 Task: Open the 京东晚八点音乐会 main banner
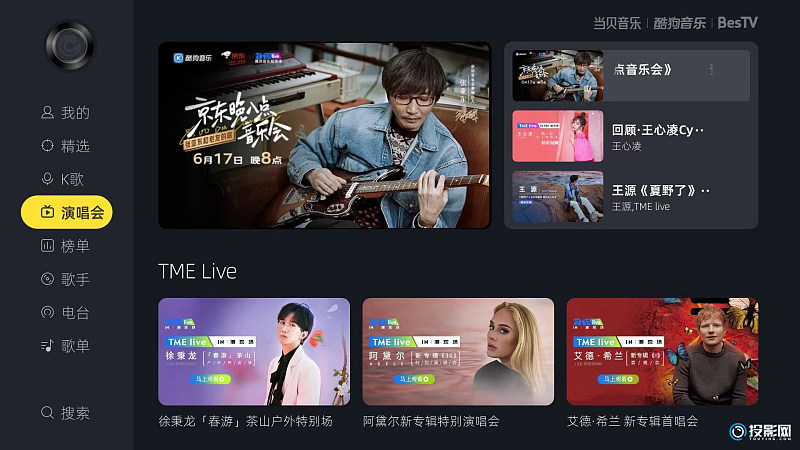pyautogui.click(x=325, y=135)
